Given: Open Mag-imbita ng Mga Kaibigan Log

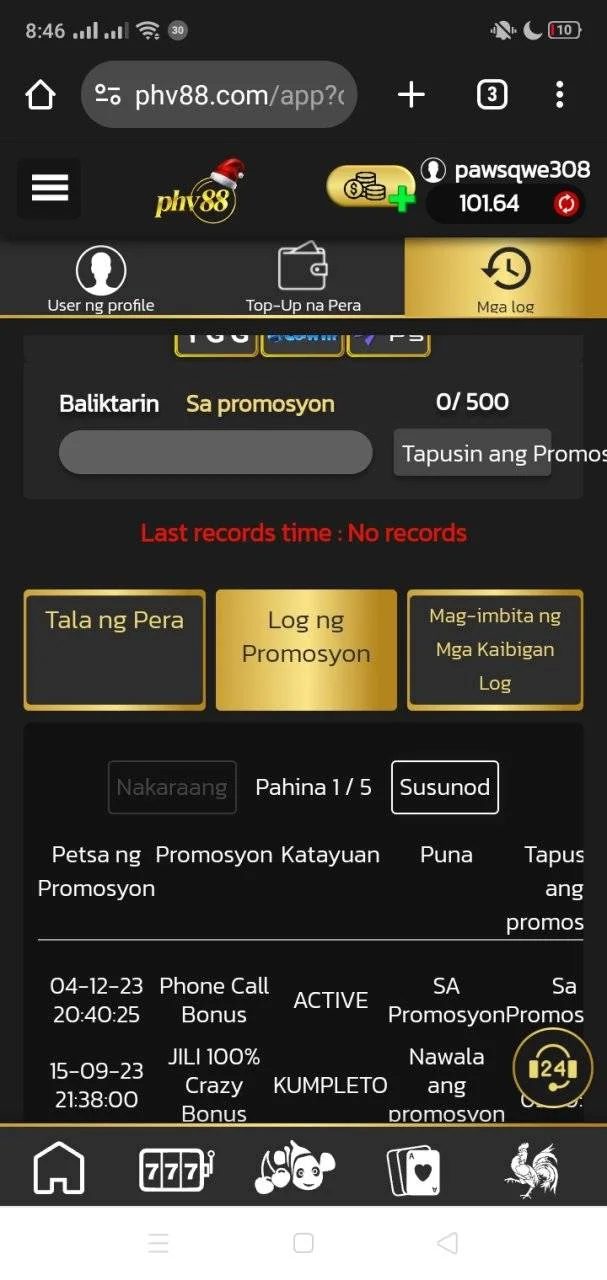Looking at the screenshot, I should point(495,650).
